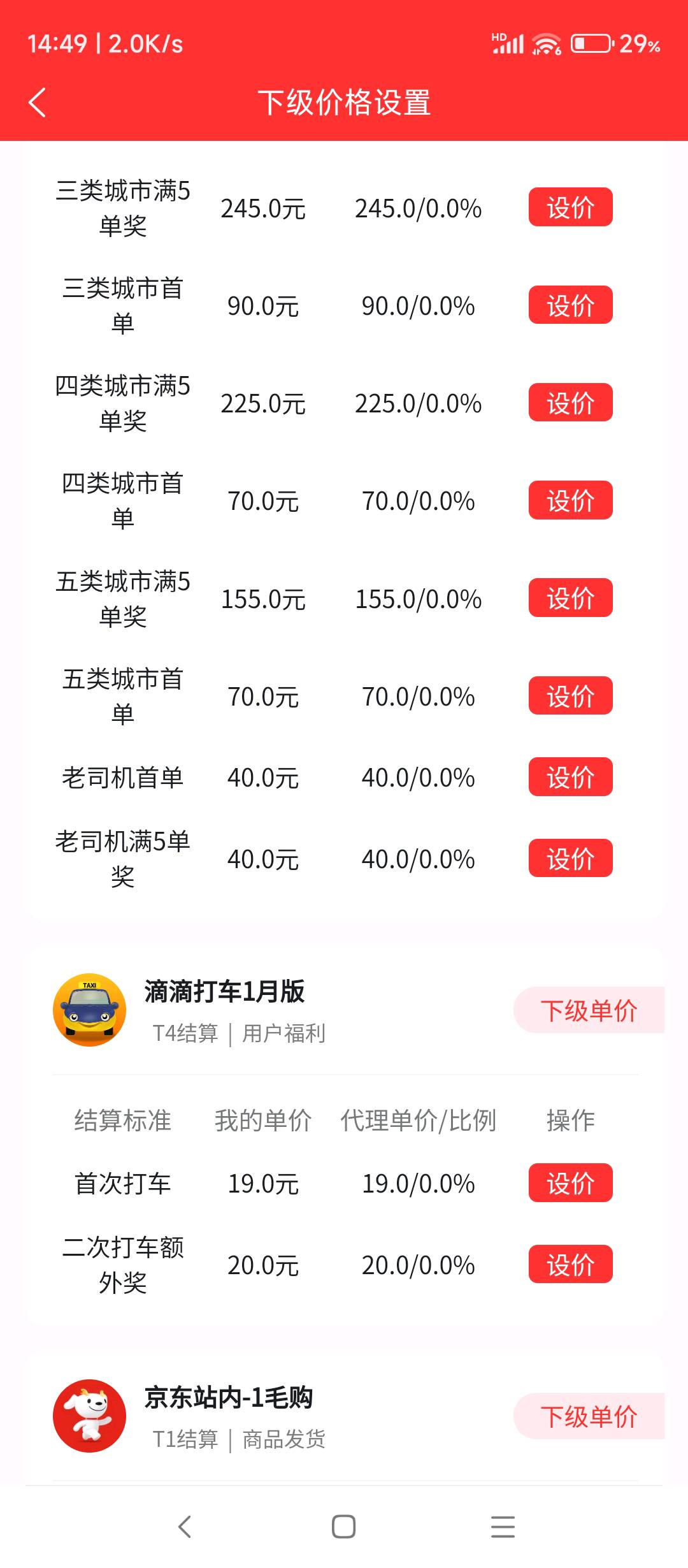
Task: Set price for 四类城市首单
Action: tap(570, 500)
